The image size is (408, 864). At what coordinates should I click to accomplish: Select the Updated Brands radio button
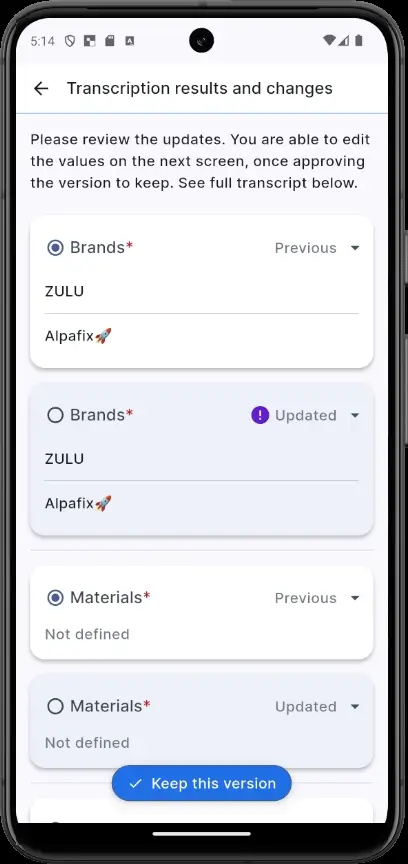click(x=55, y=415)
